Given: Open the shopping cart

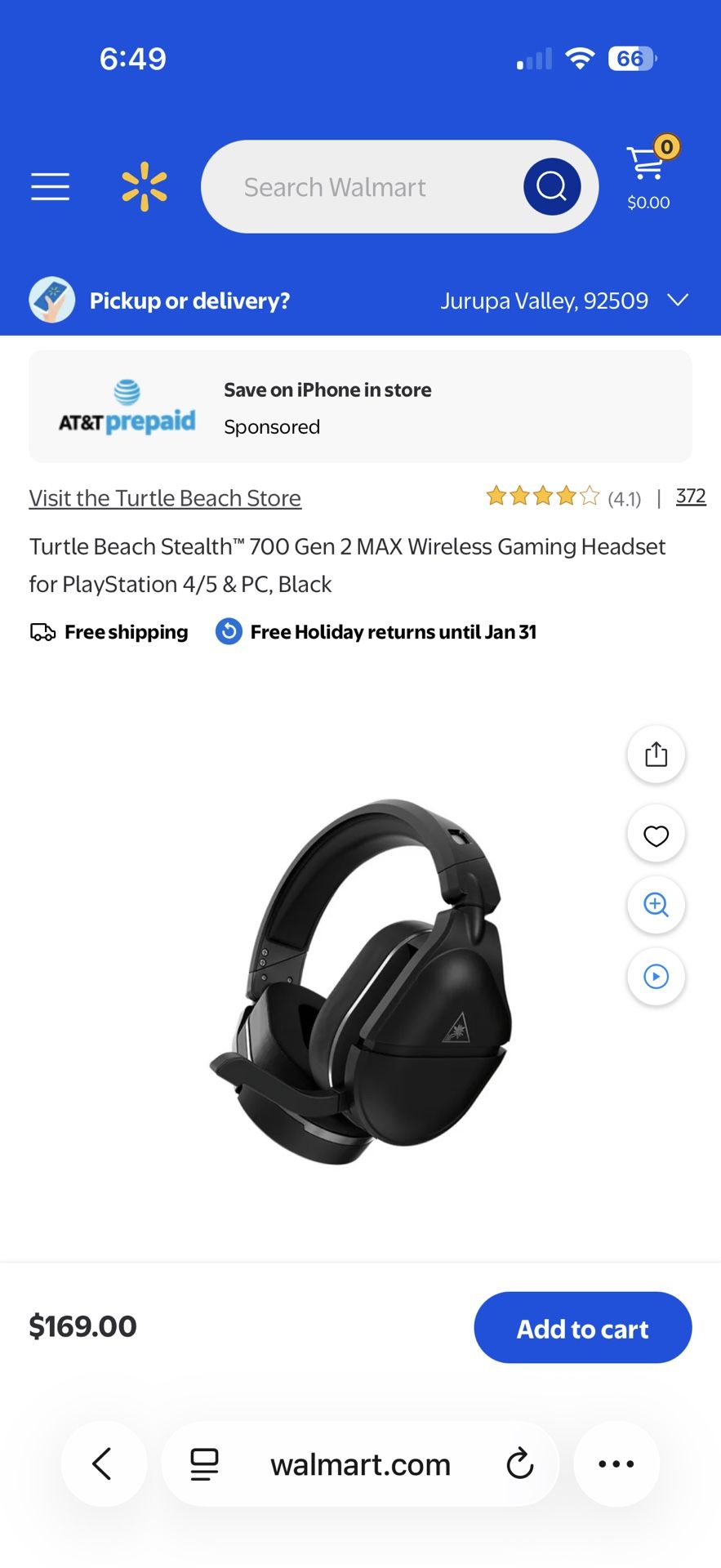Looking at the screenshot, I should [x=648, y=173].
